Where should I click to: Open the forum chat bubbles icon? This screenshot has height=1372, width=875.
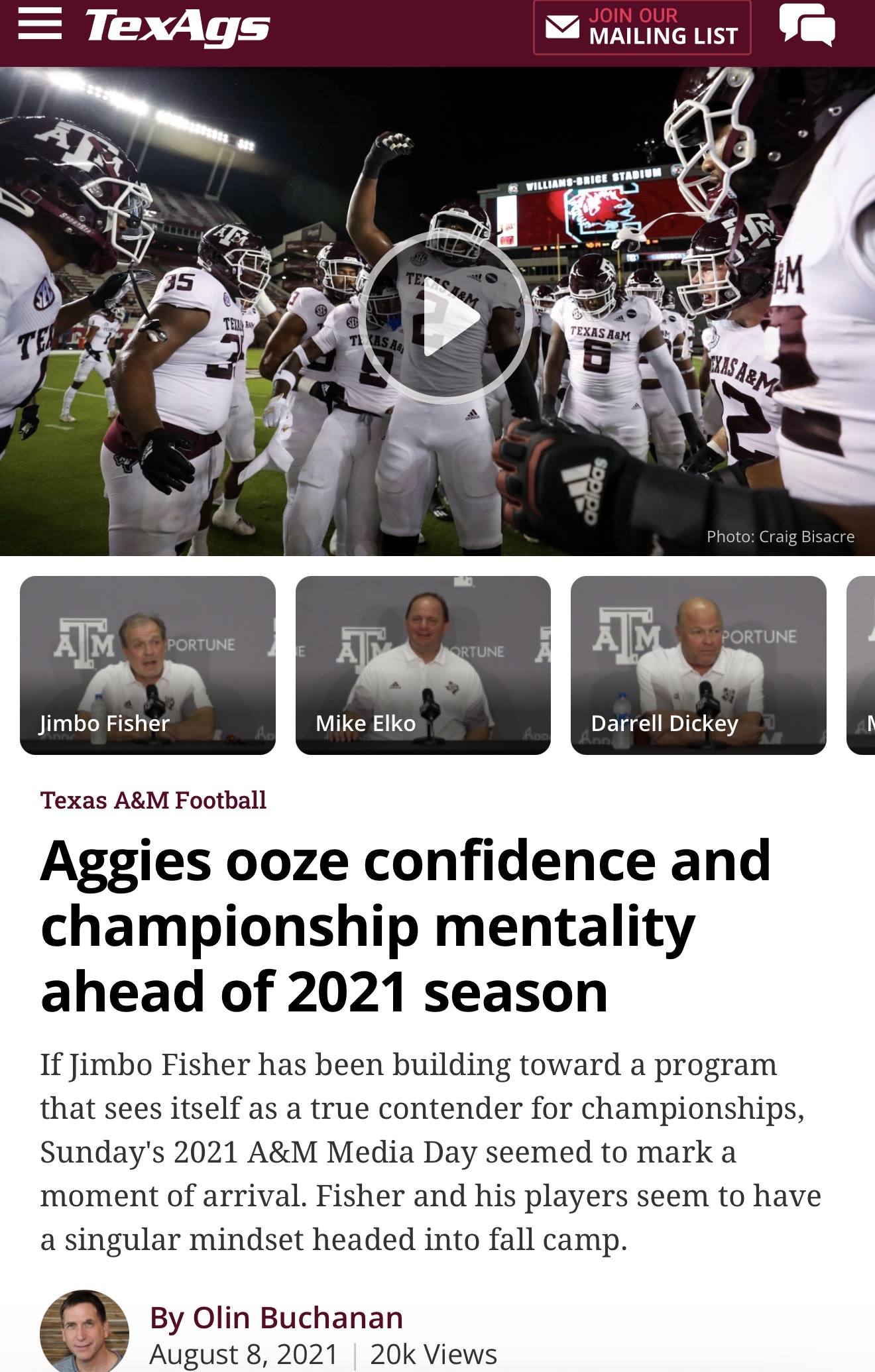pos(807,25)
